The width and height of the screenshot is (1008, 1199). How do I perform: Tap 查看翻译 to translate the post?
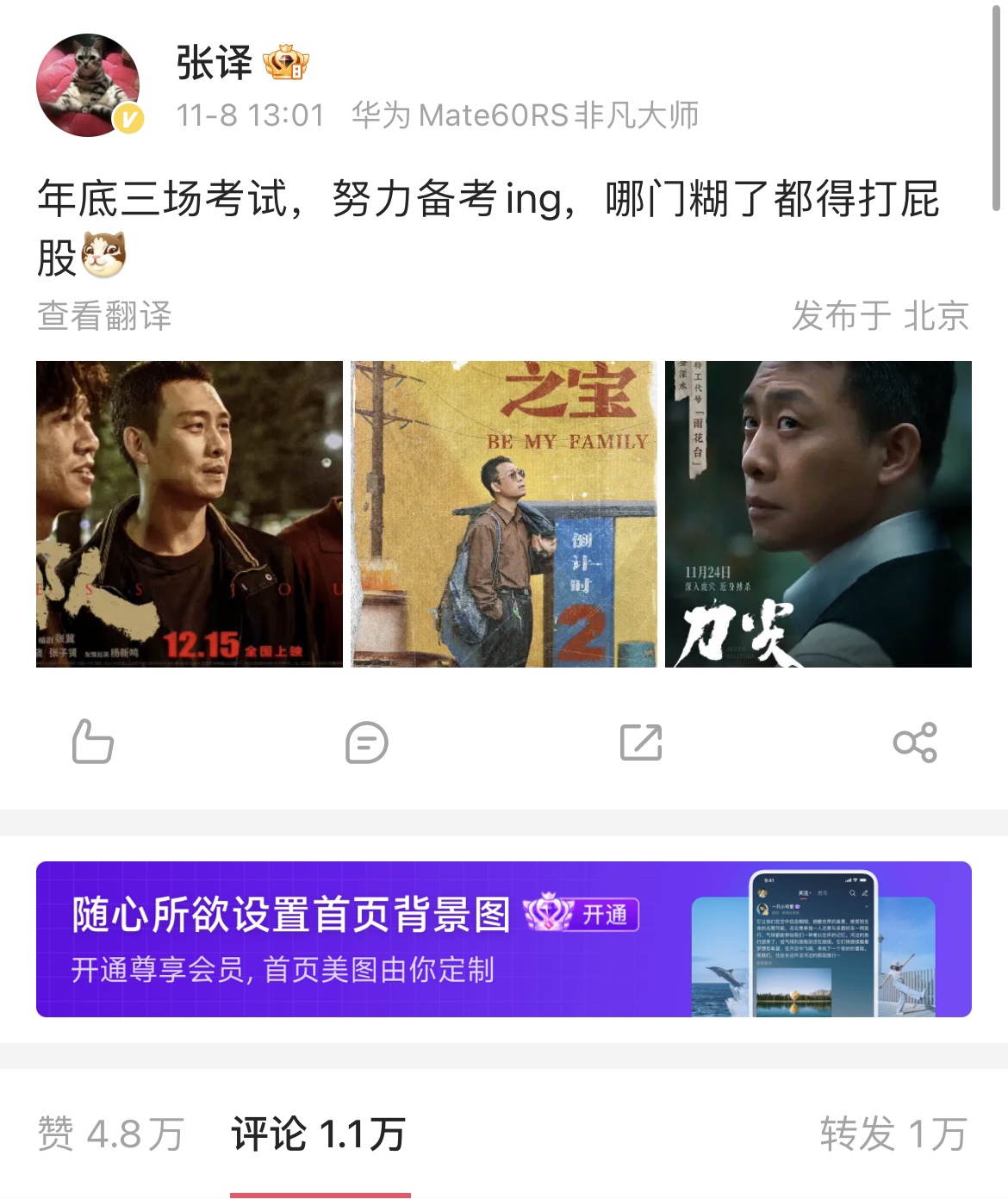pyautogui.click(x=104, y=316)
